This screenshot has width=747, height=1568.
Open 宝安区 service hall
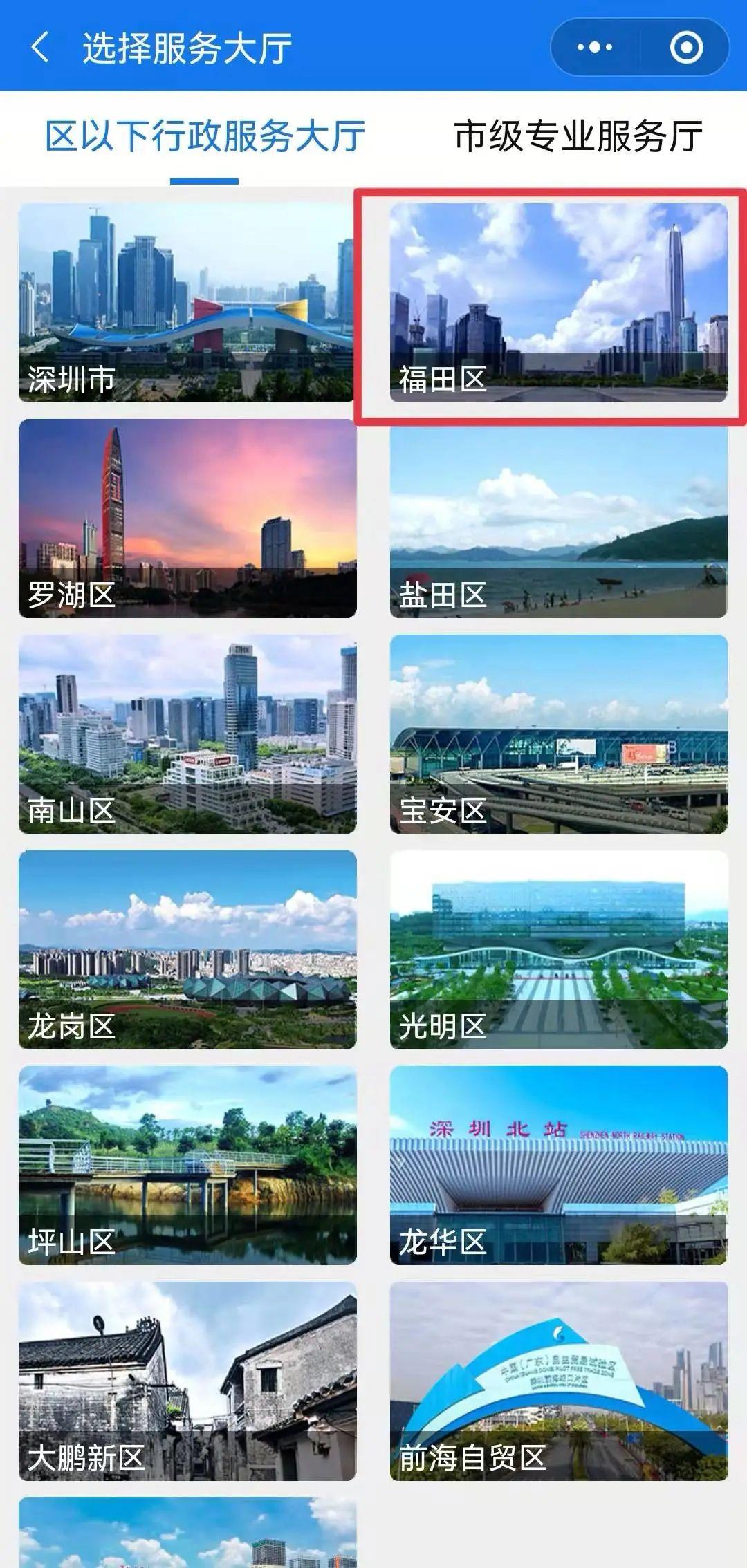(x=558, y=734)
